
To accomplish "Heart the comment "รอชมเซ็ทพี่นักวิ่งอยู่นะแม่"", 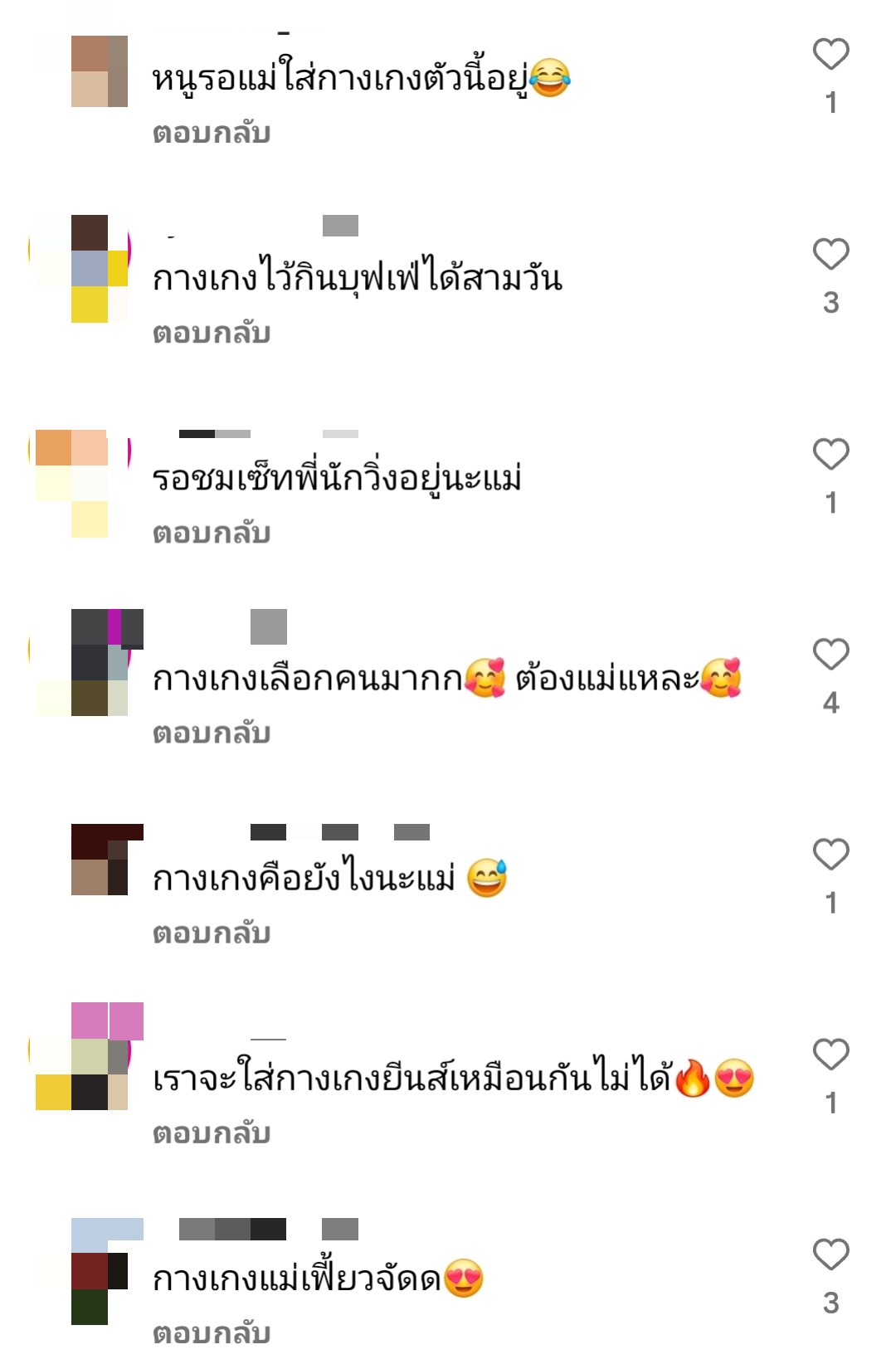I will 830,455.
